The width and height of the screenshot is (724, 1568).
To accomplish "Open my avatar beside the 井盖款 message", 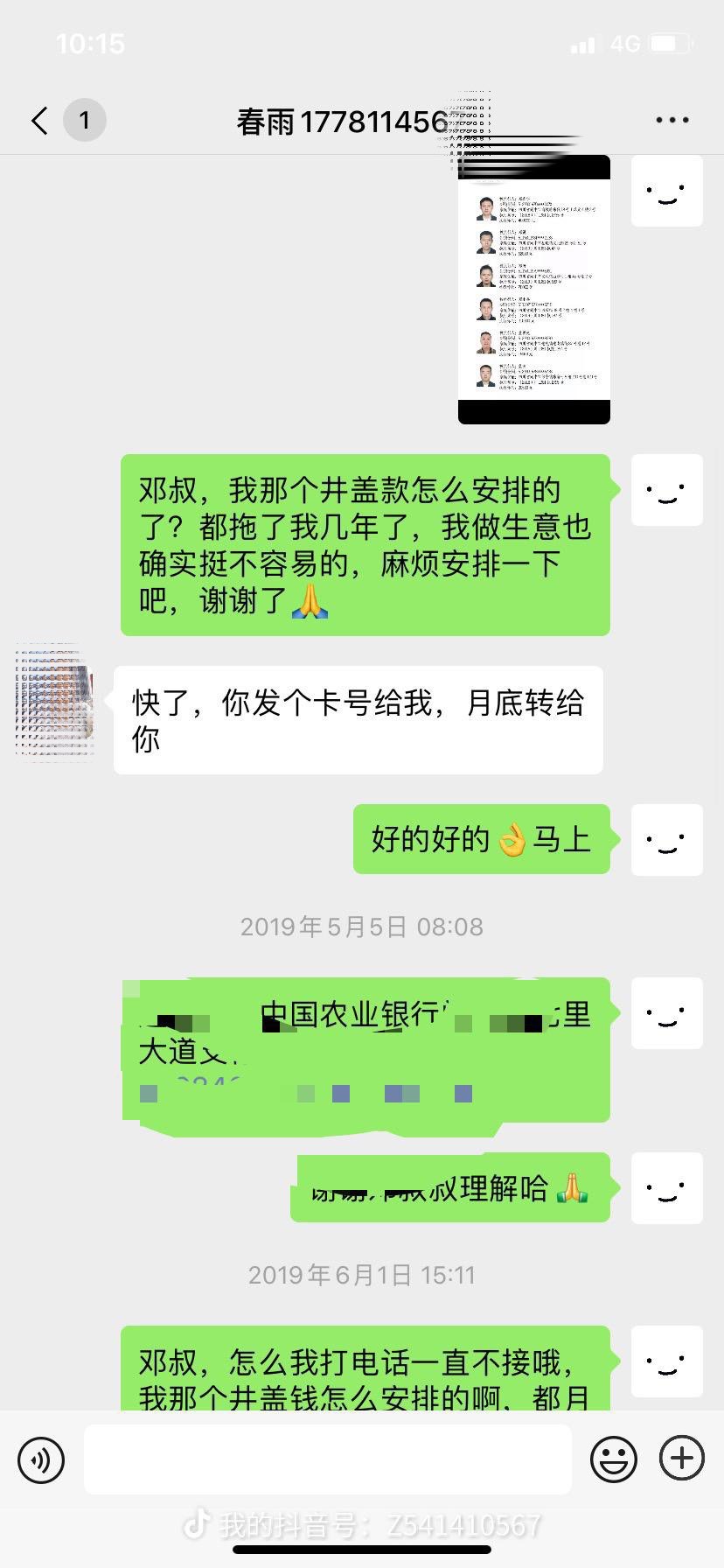I will tap(667, 490).
